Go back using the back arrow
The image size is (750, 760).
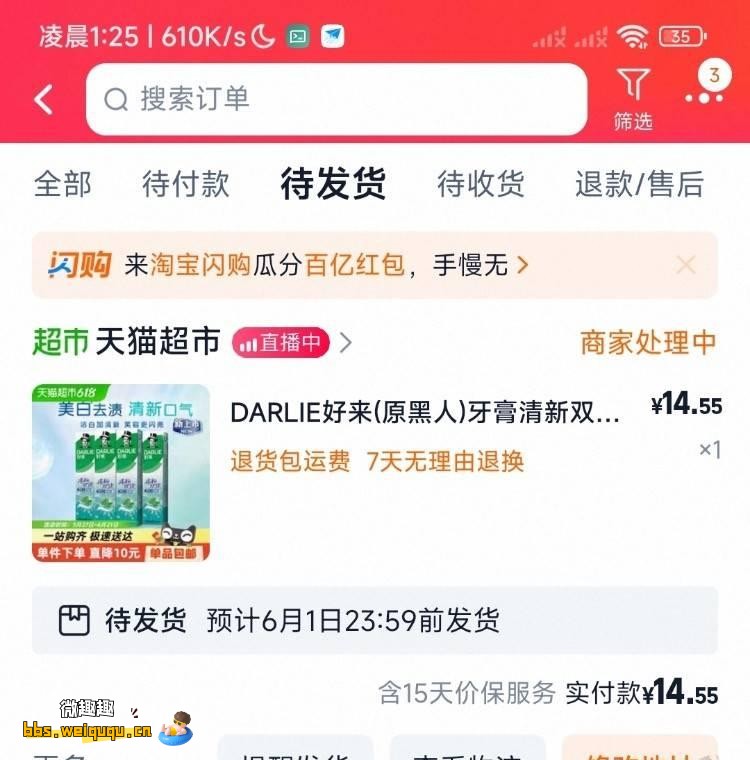[x=44, y=99]
